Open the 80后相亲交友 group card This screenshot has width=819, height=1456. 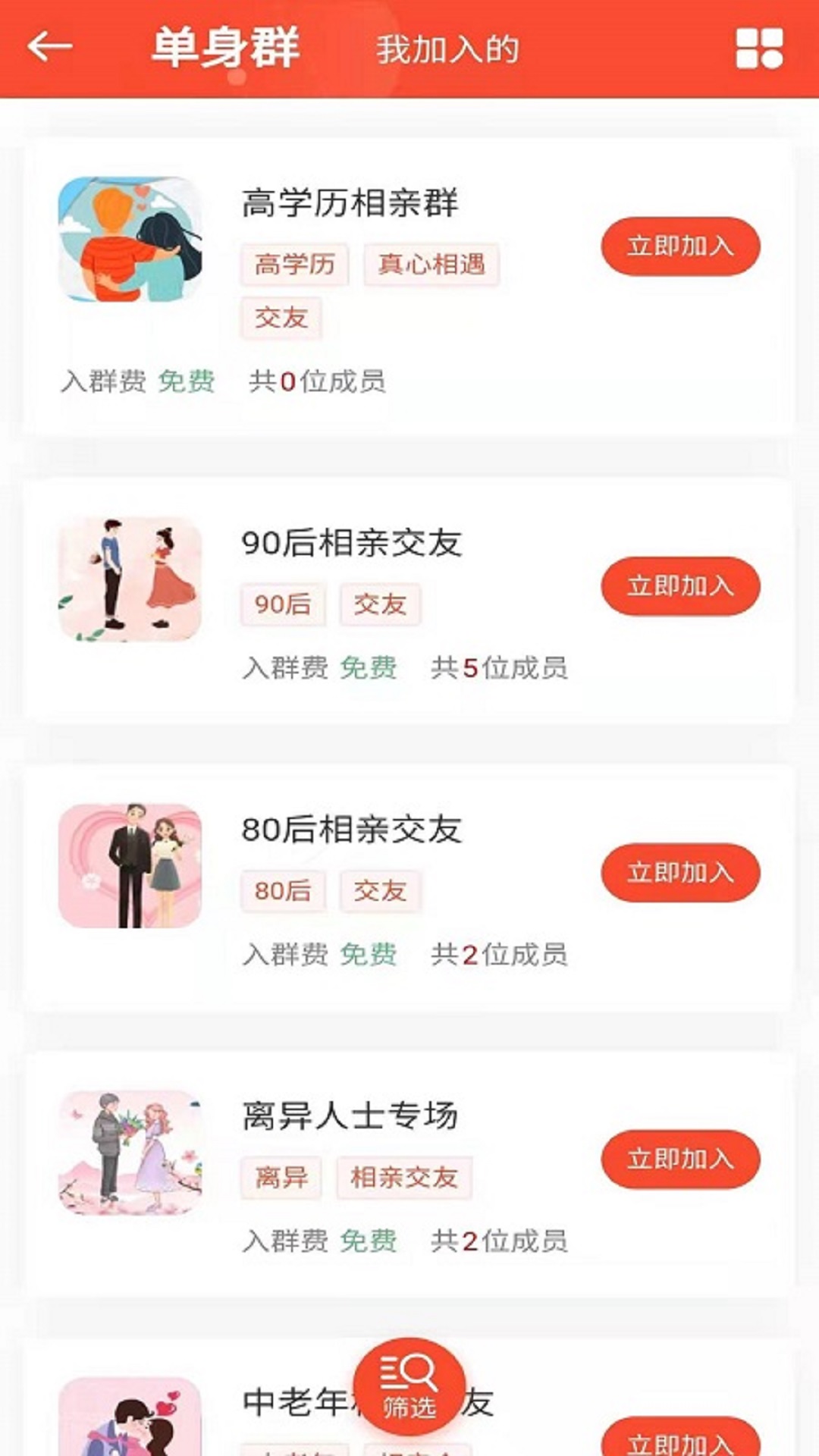pos(351,830)
